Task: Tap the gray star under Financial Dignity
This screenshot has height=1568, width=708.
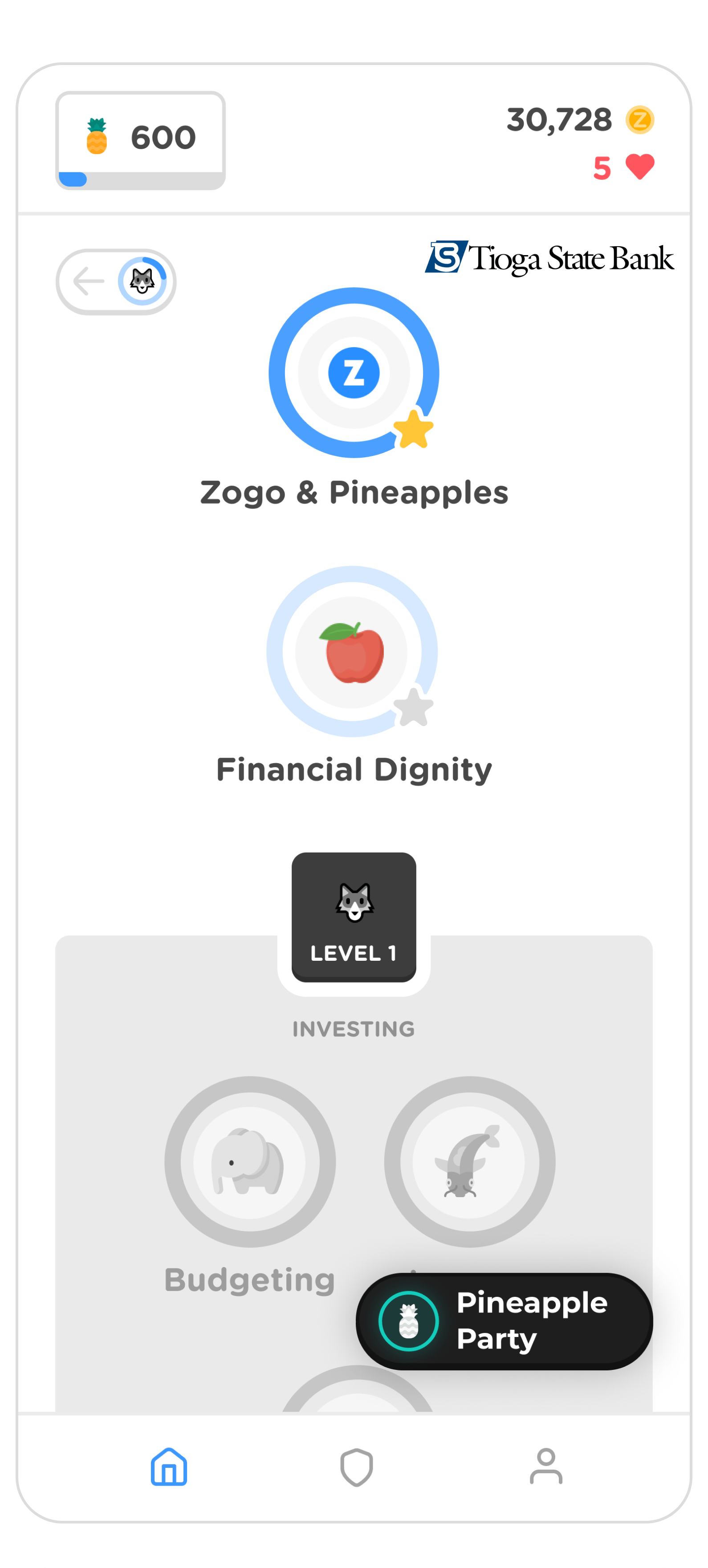Action: [413, 708]
